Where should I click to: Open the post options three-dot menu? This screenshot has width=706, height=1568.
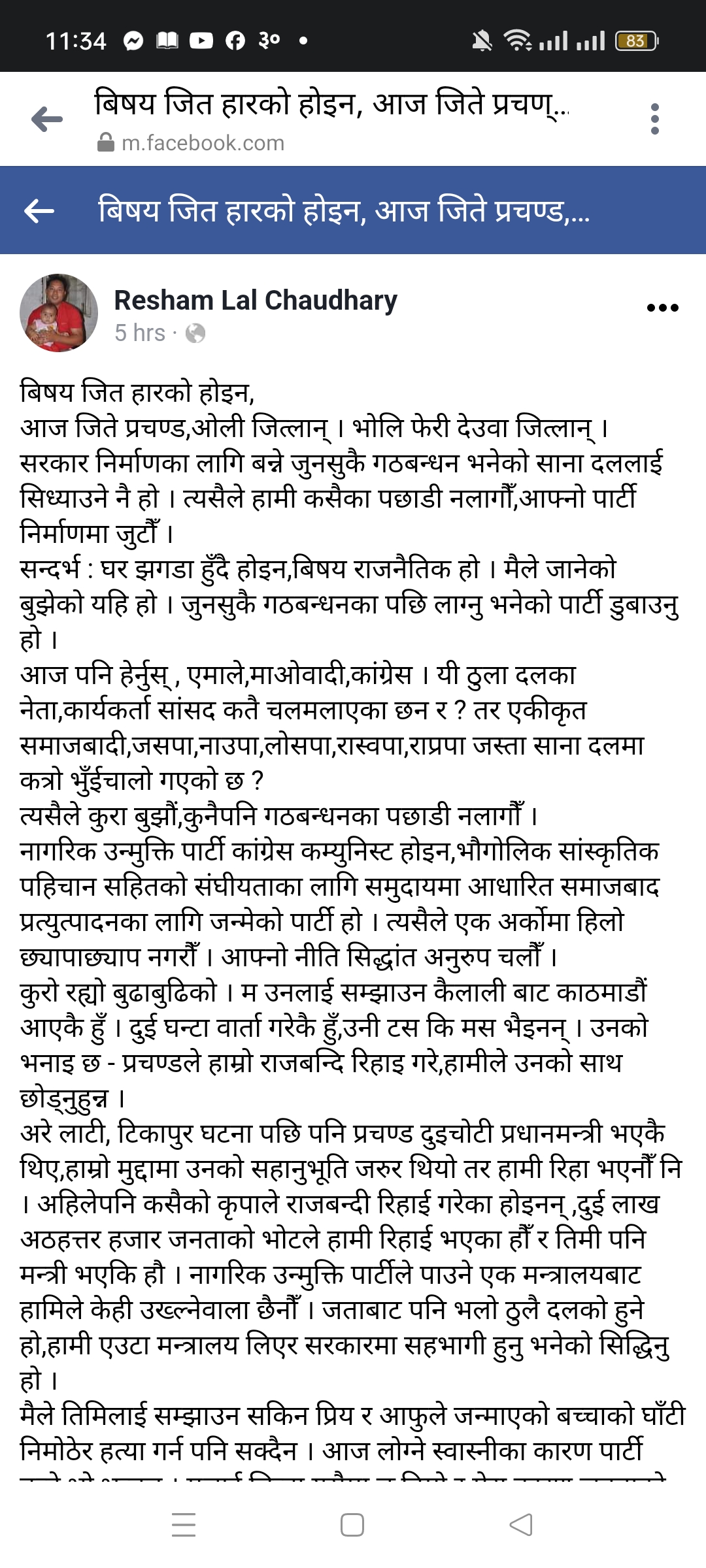click(x=662, y=308)
